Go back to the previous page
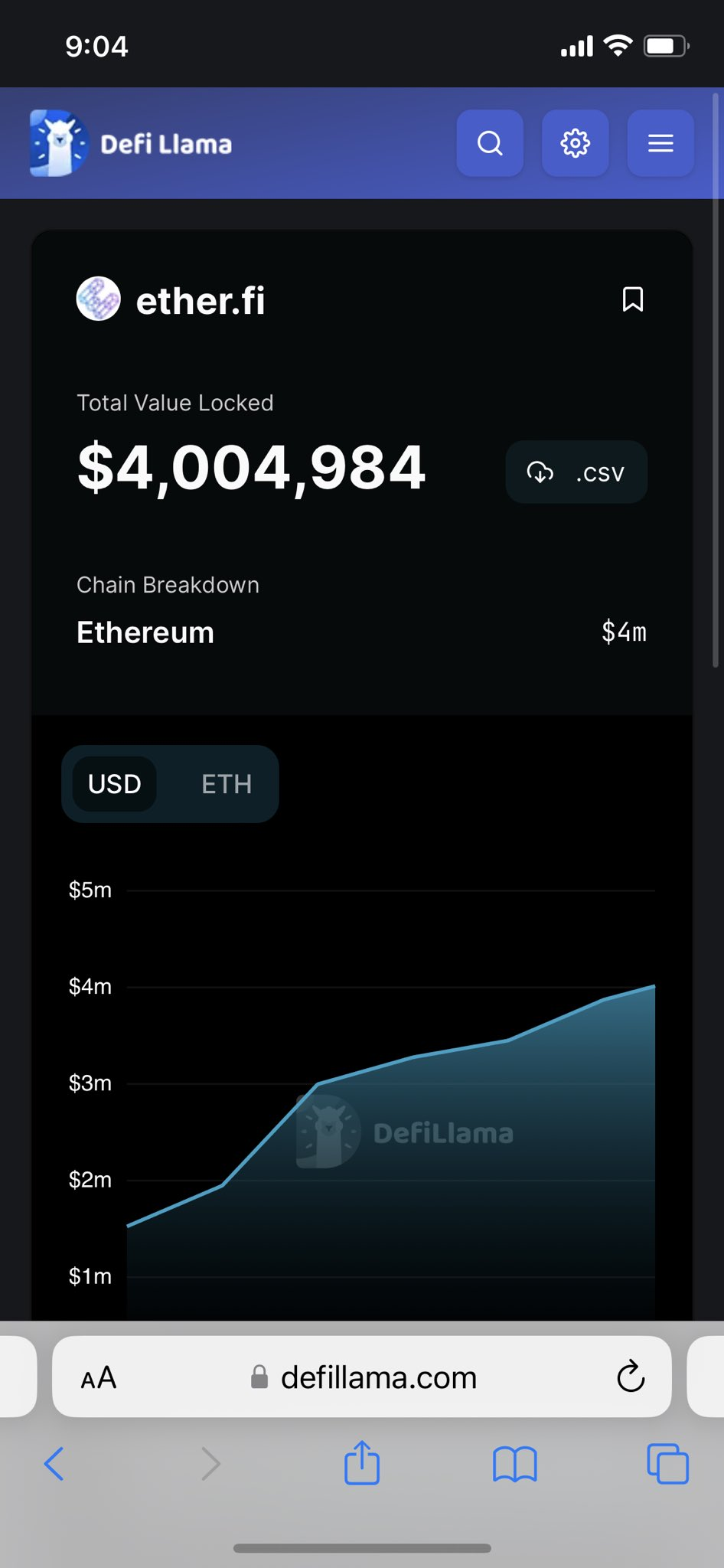Viewport: 724px width, 1568px height. pos(54,1464)
